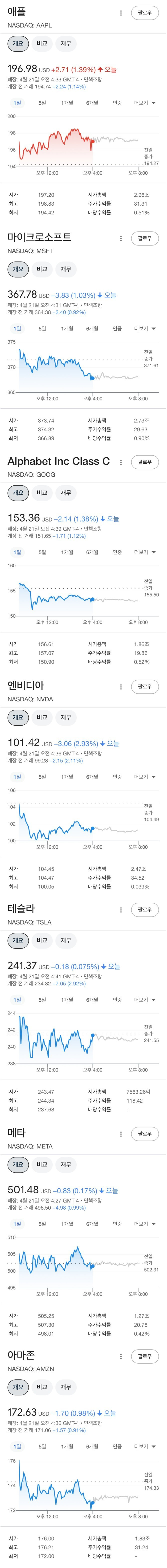
Task: Open the 재무 tab under Tesla
Action: tap(65, 940)
